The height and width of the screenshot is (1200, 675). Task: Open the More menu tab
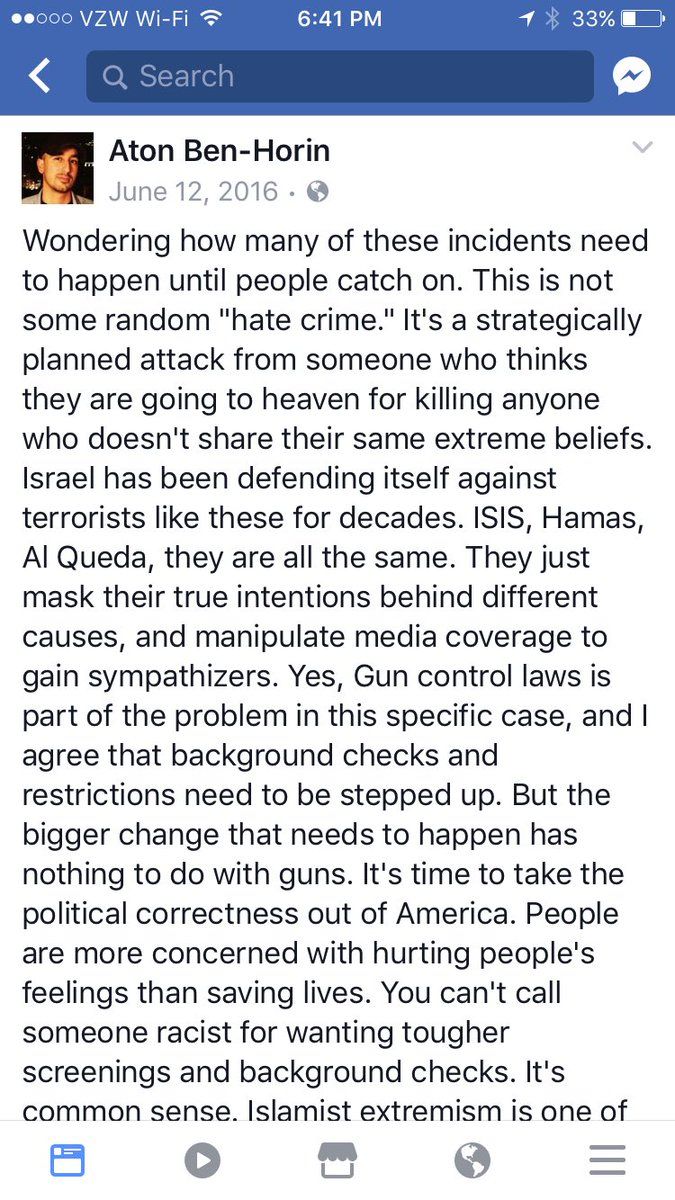pyautogui.click(x=607, y=1160)
